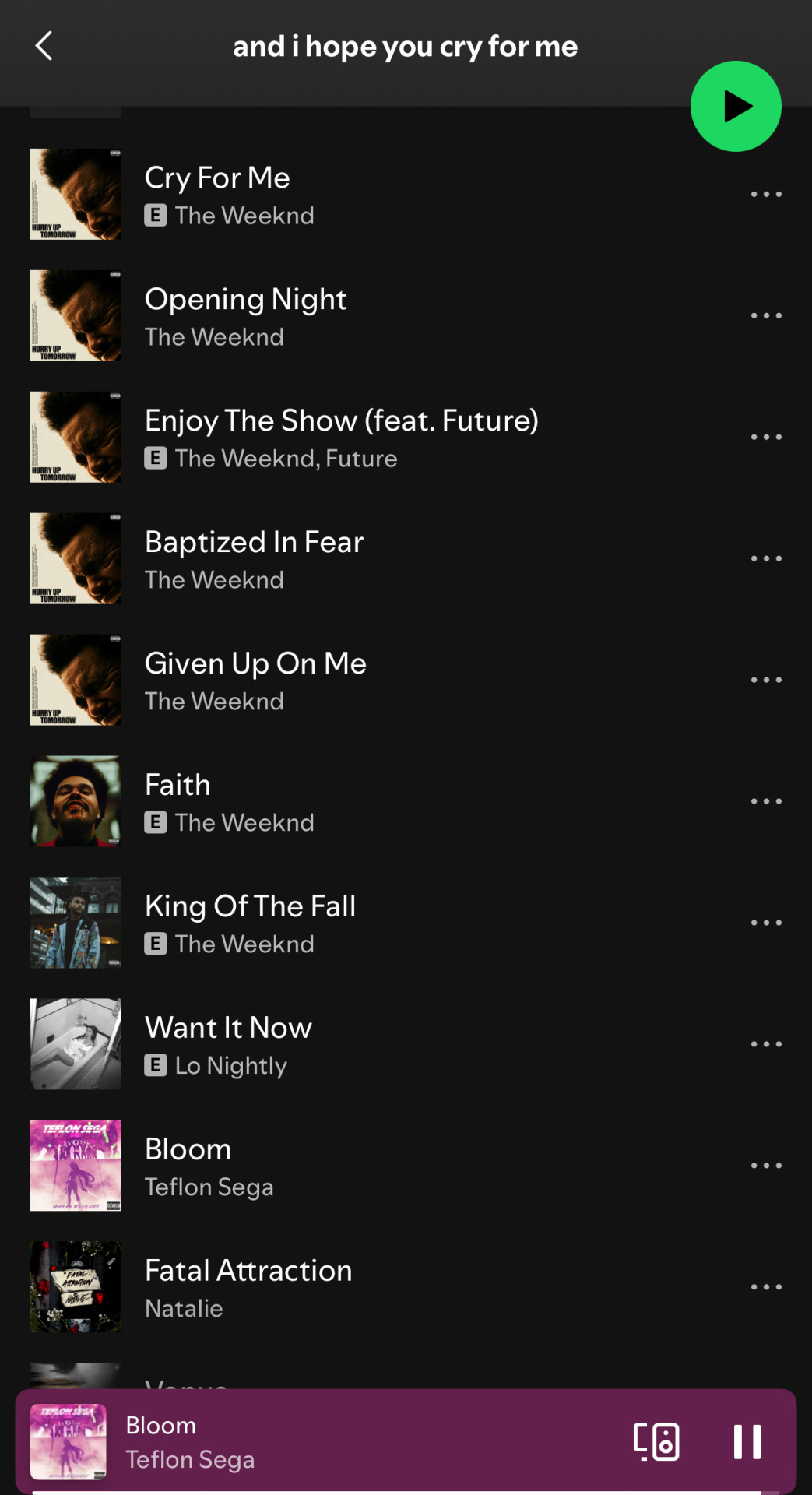The width and height of the screenshot is (812, 1495).
Task: Pause the currently playing Bloom track
Action: point(747,1441)
